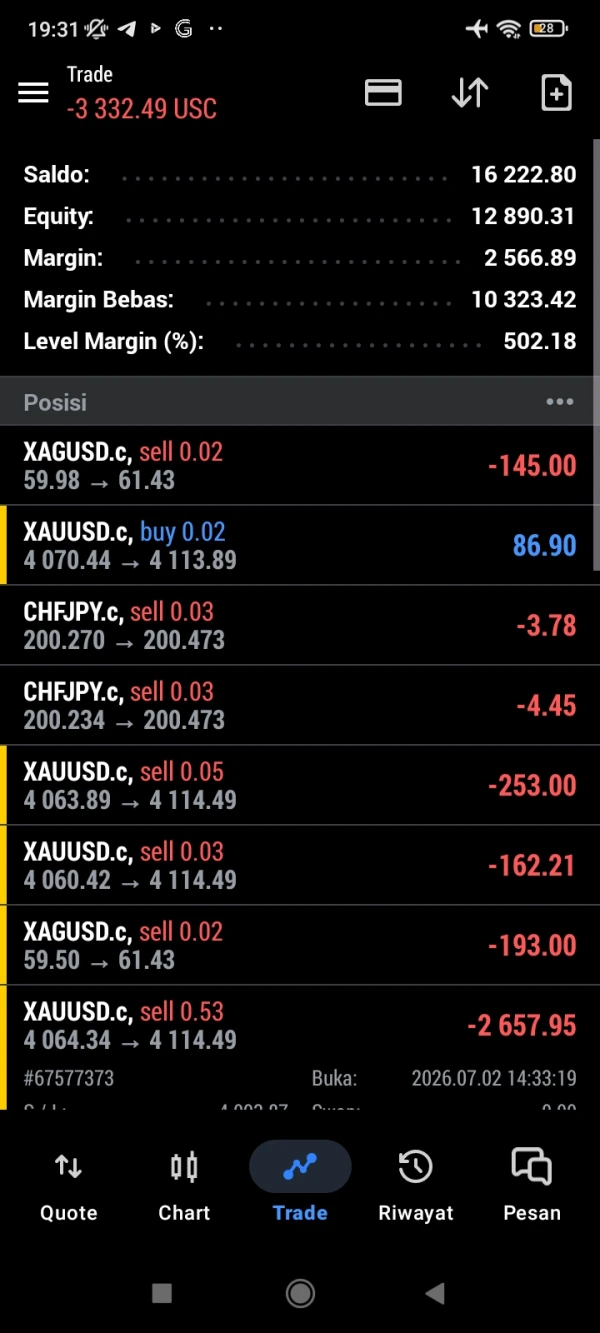The height and width of the screenshot is (1333, 600).
Task: Tap the card icon in the top bar
Action: point(383,93)
